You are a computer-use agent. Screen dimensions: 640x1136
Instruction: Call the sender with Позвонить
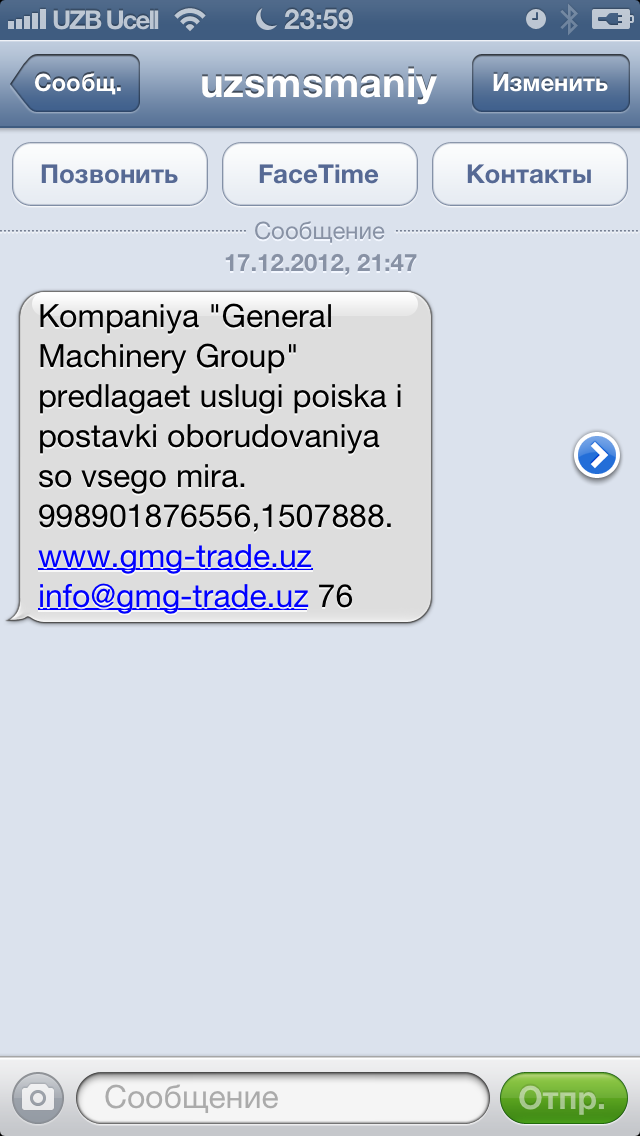(109, 175)
